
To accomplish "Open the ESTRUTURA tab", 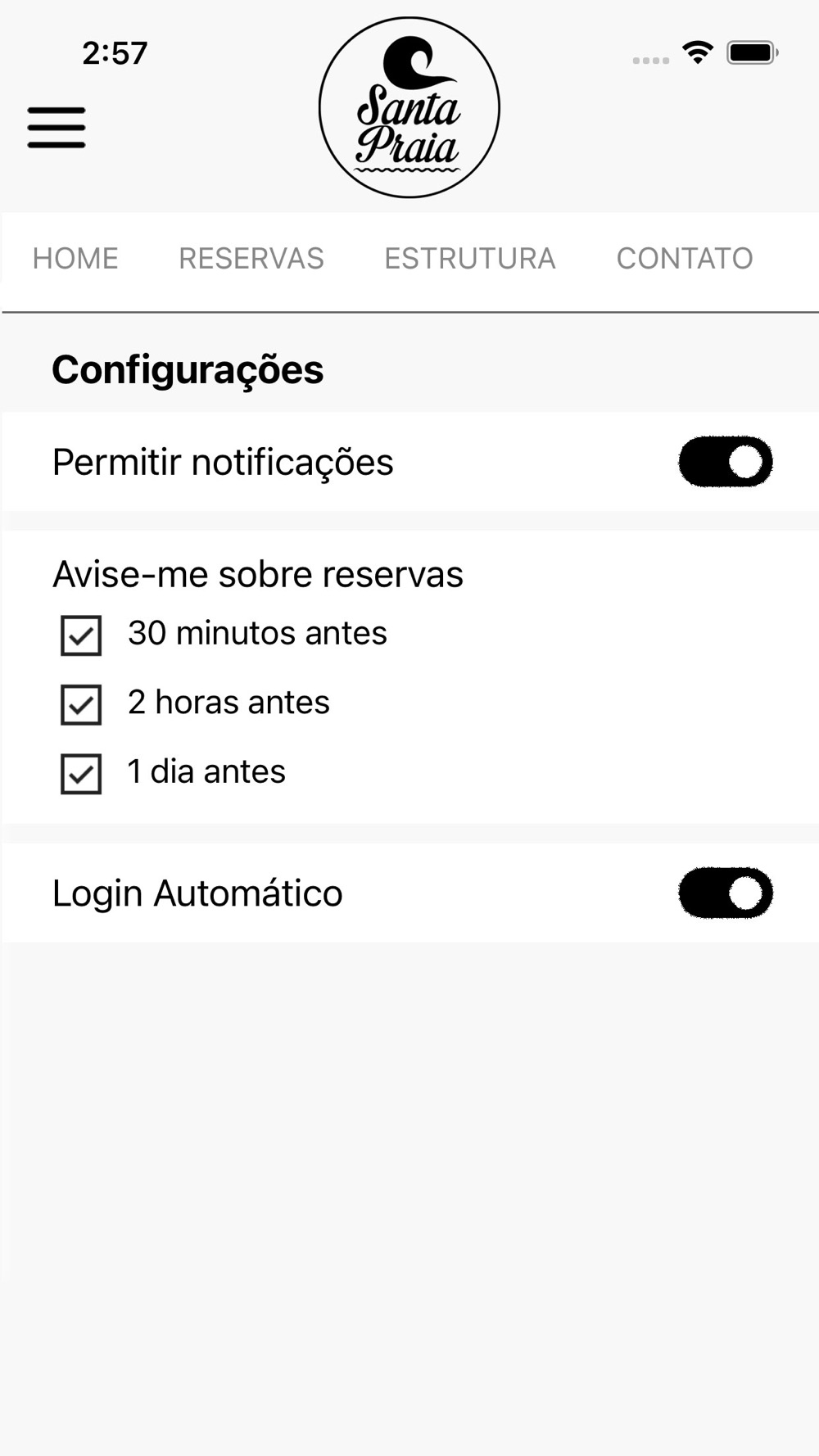I will tap(470, 259).
